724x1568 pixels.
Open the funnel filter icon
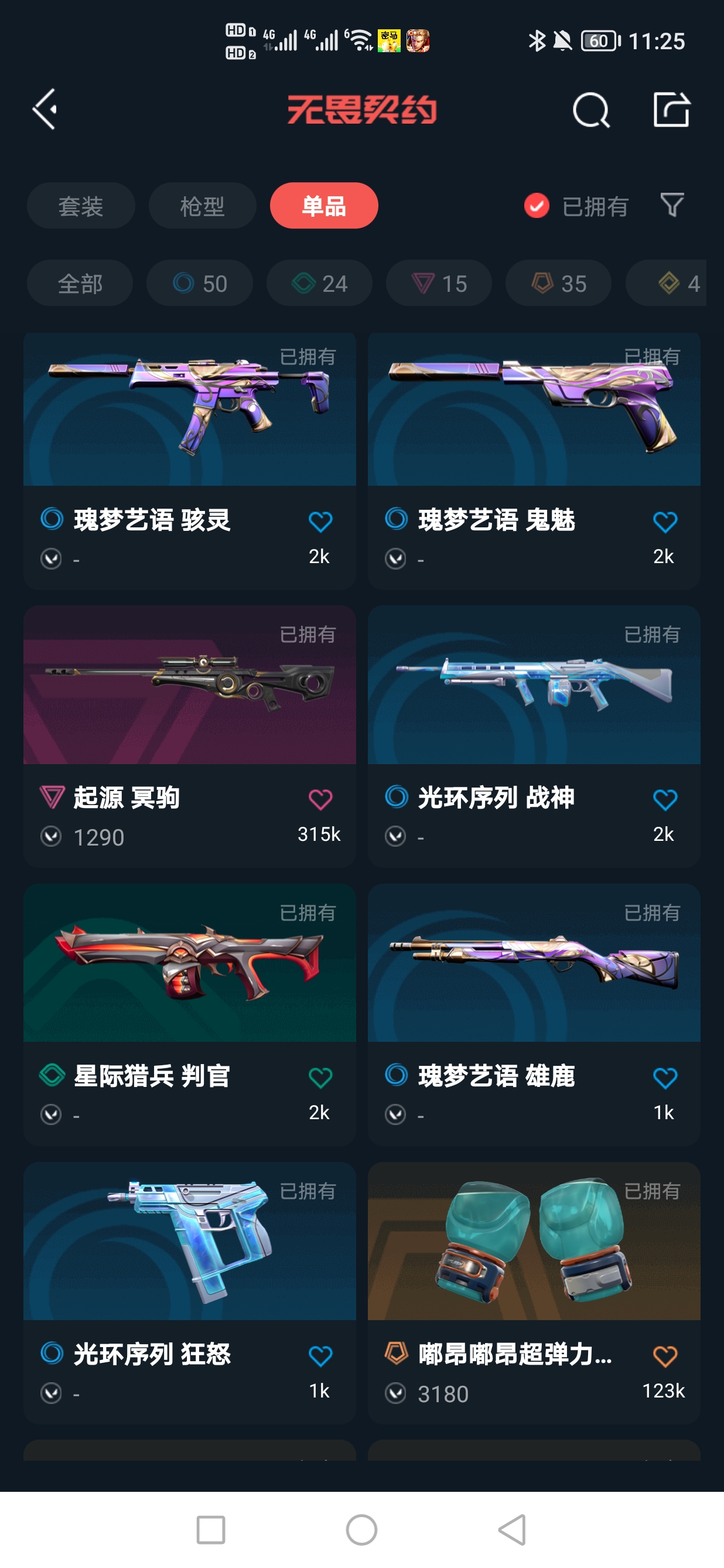click(672, 205)
